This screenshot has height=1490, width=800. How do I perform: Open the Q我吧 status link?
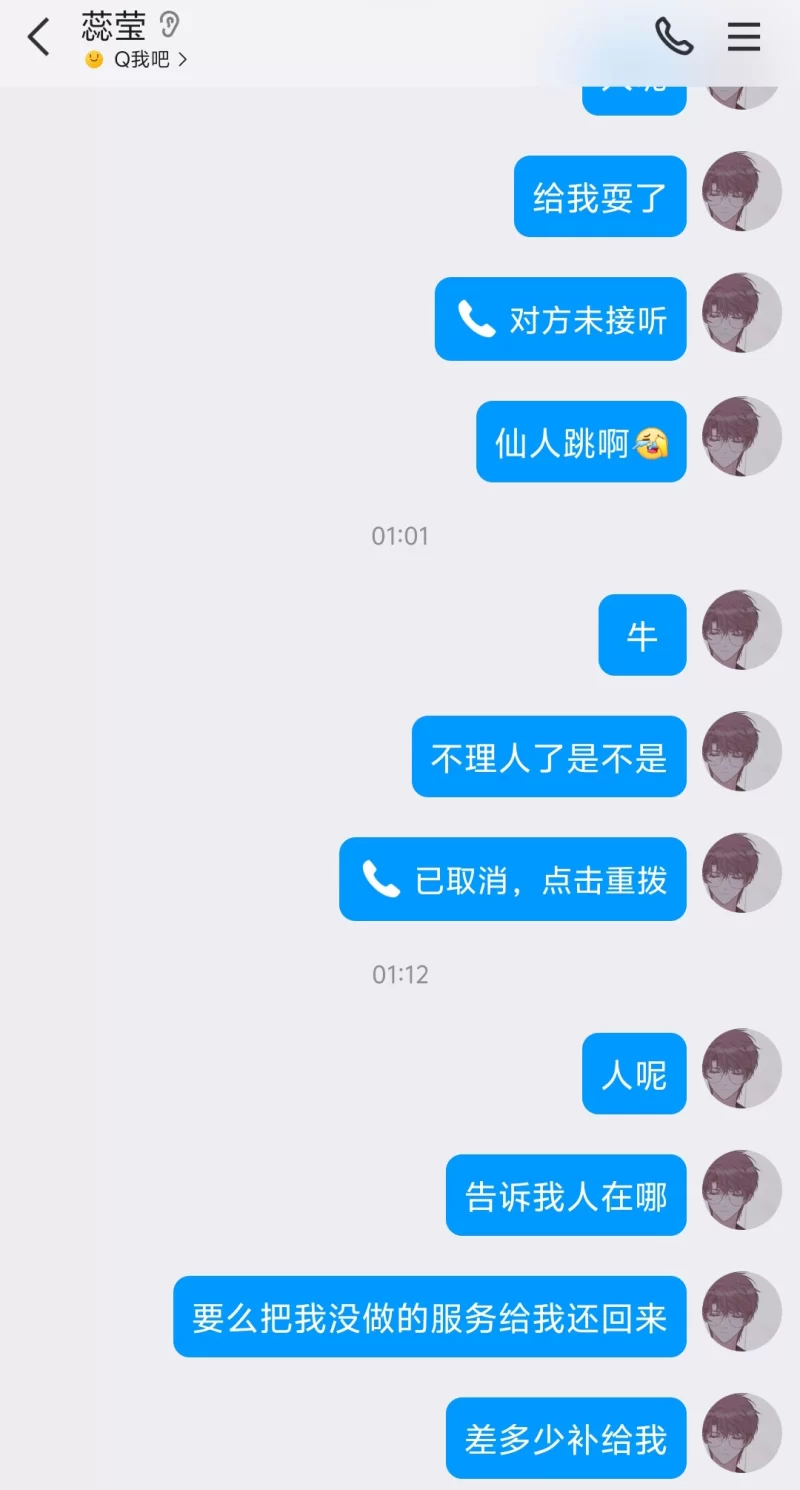(x=140, y=59)
